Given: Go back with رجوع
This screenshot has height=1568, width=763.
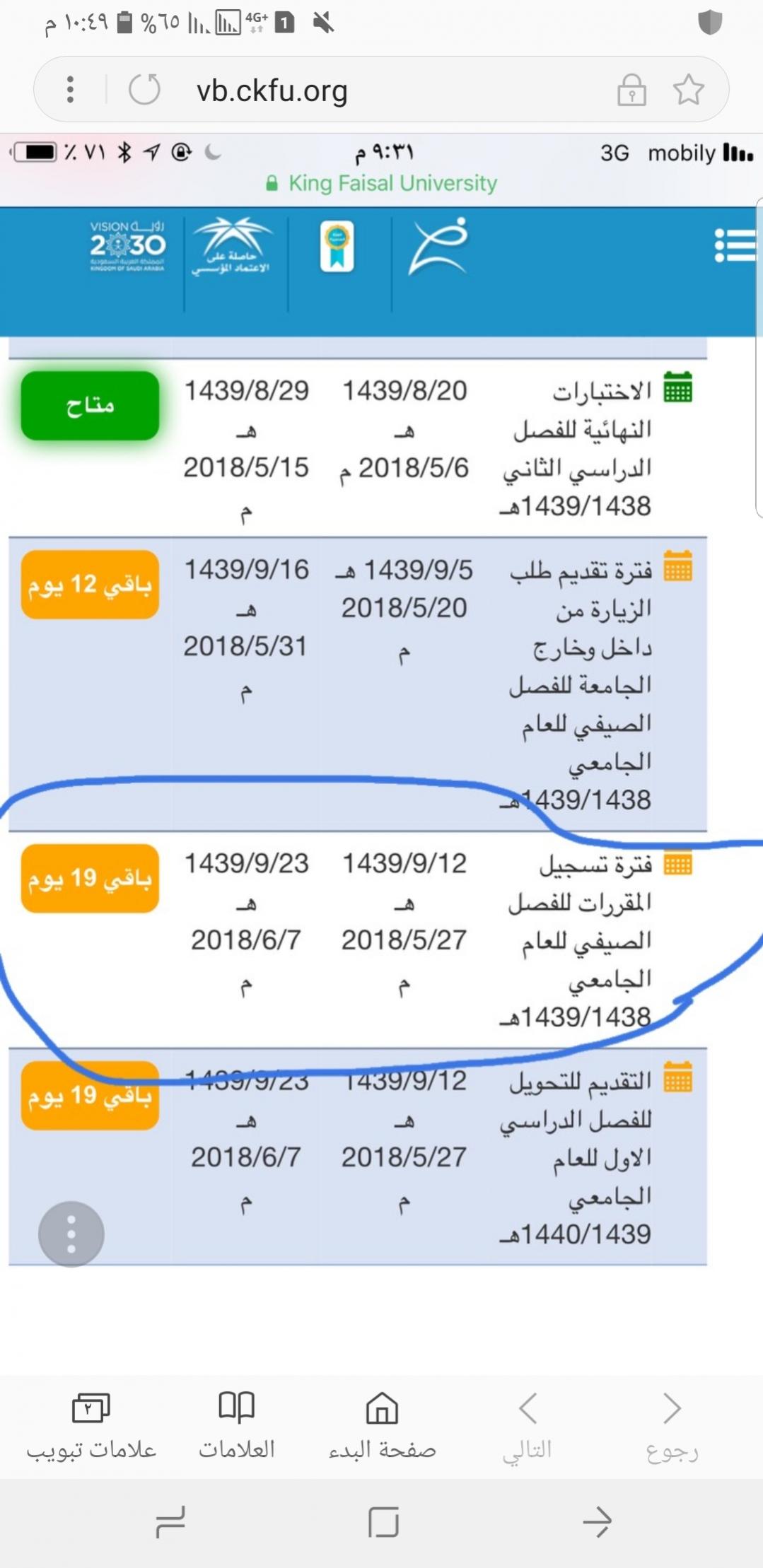Looking at the screenshot, I should pos(672,1427).
